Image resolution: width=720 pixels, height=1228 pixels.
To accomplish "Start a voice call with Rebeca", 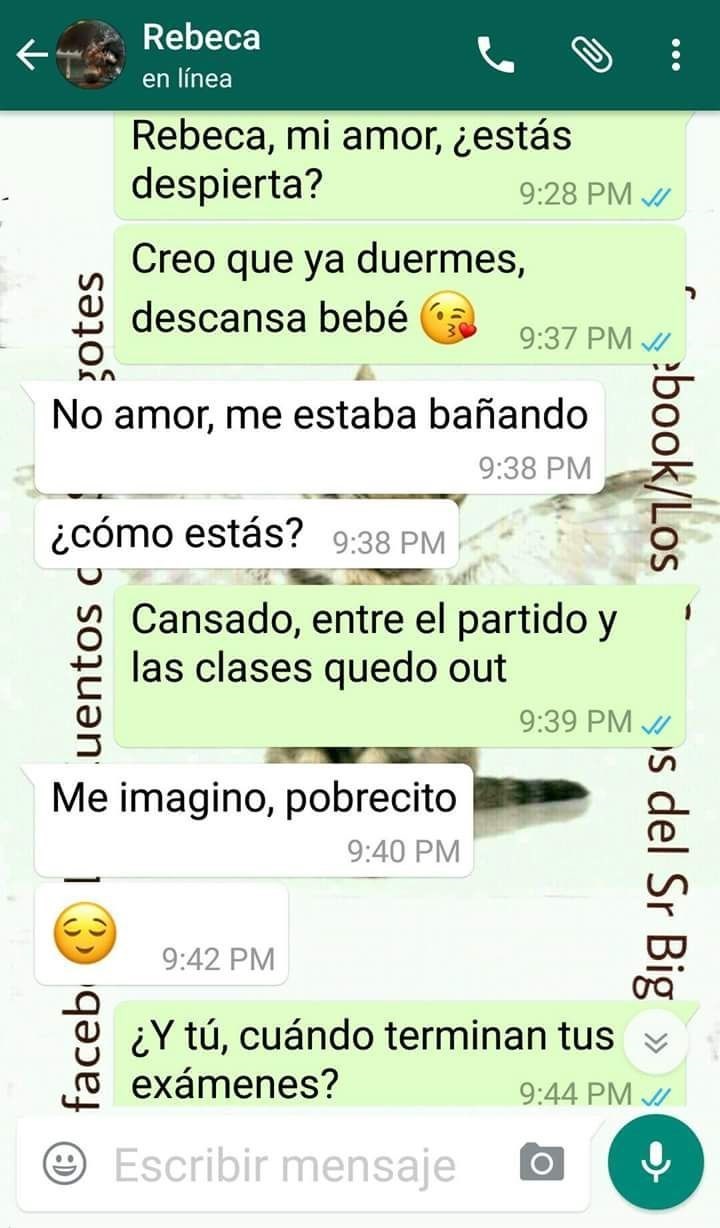I will [496, 55].
